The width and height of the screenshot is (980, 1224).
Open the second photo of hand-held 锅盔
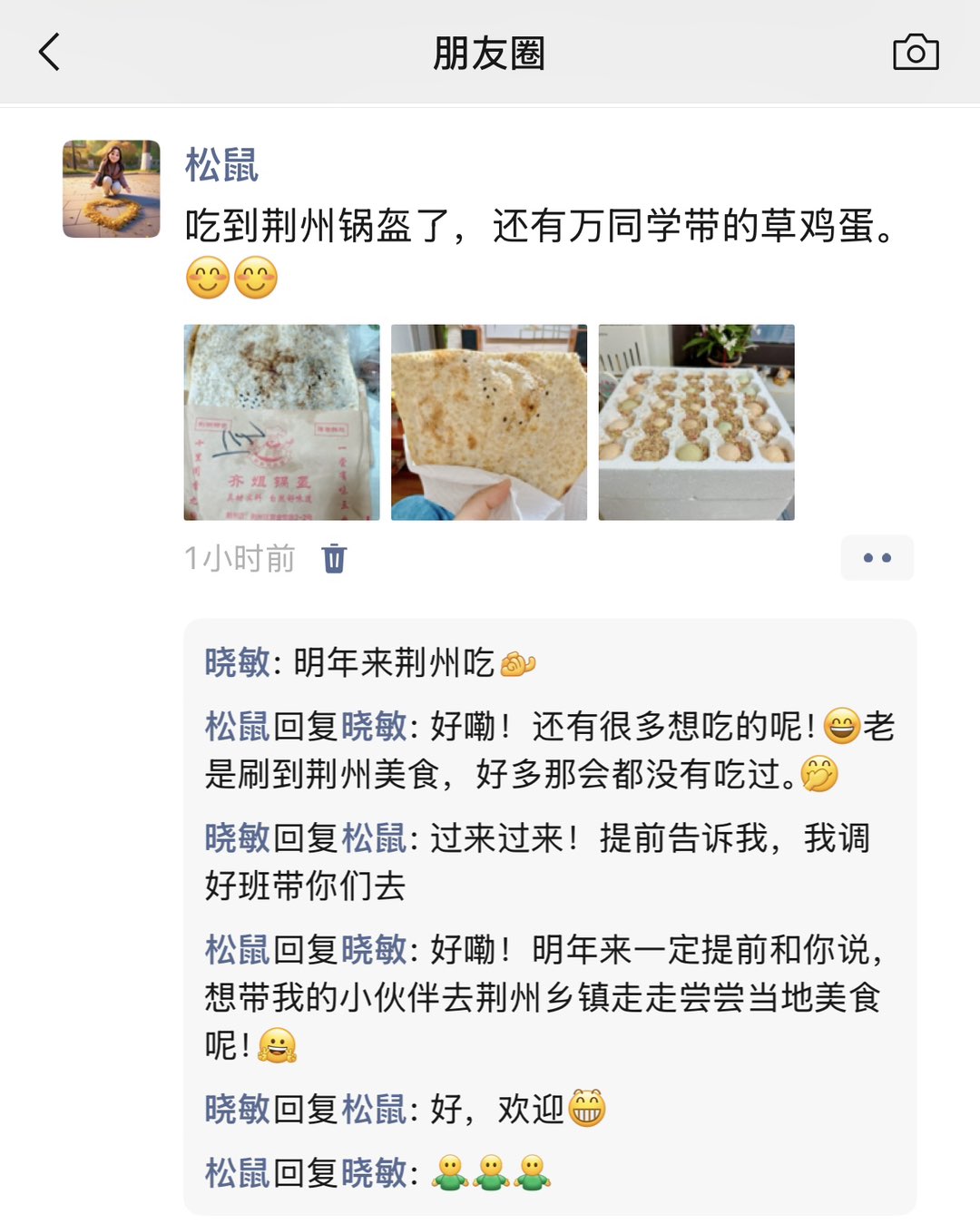click(x=489, y=422)
